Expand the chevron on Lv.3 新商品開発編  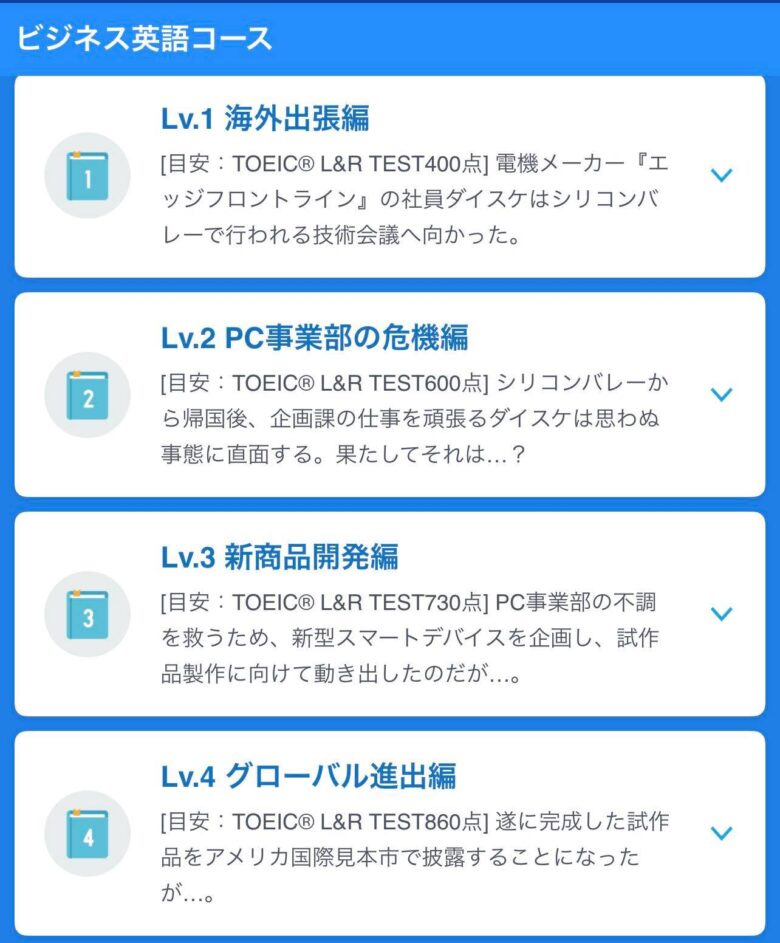click(721, 614)
